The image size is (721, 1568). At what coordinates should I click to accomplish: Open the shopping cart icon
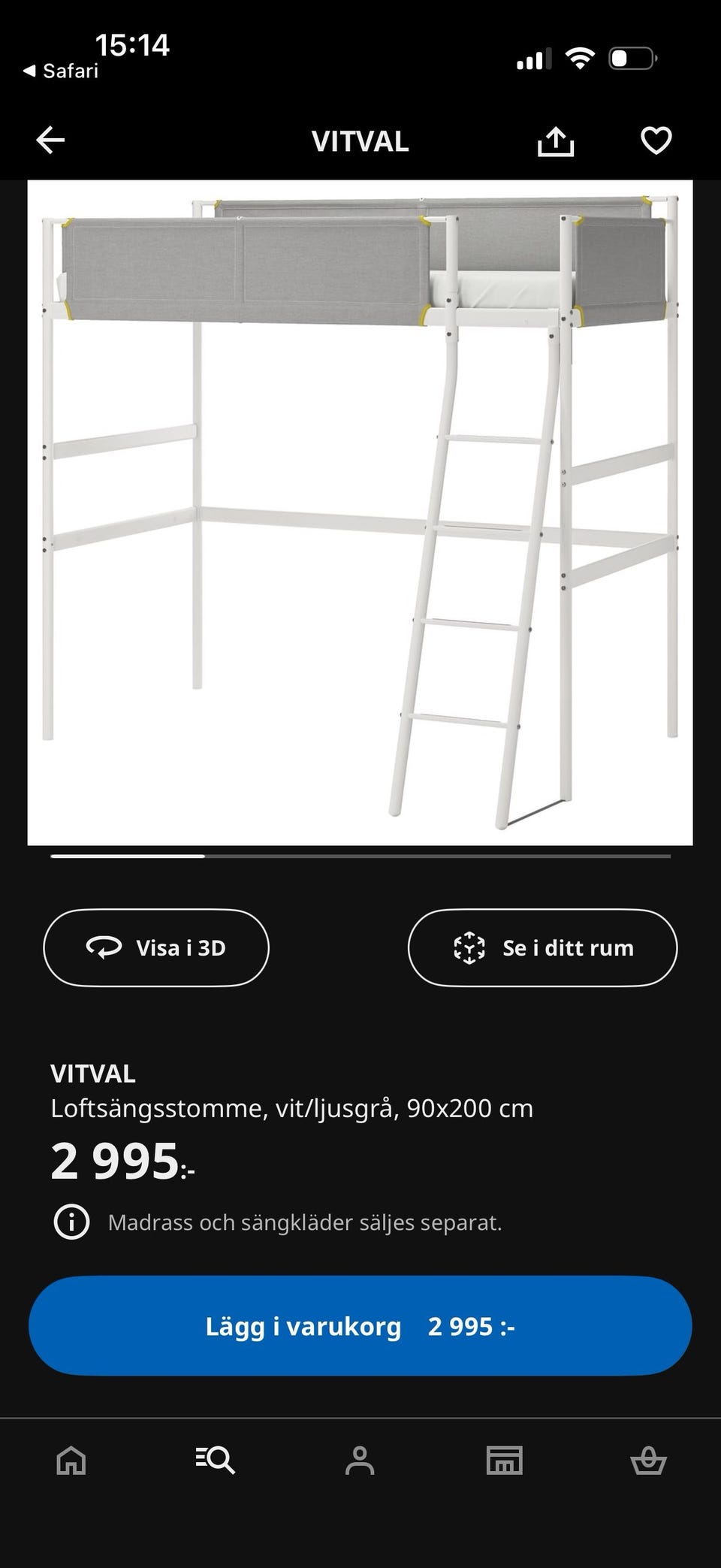tap(649, 1461)
